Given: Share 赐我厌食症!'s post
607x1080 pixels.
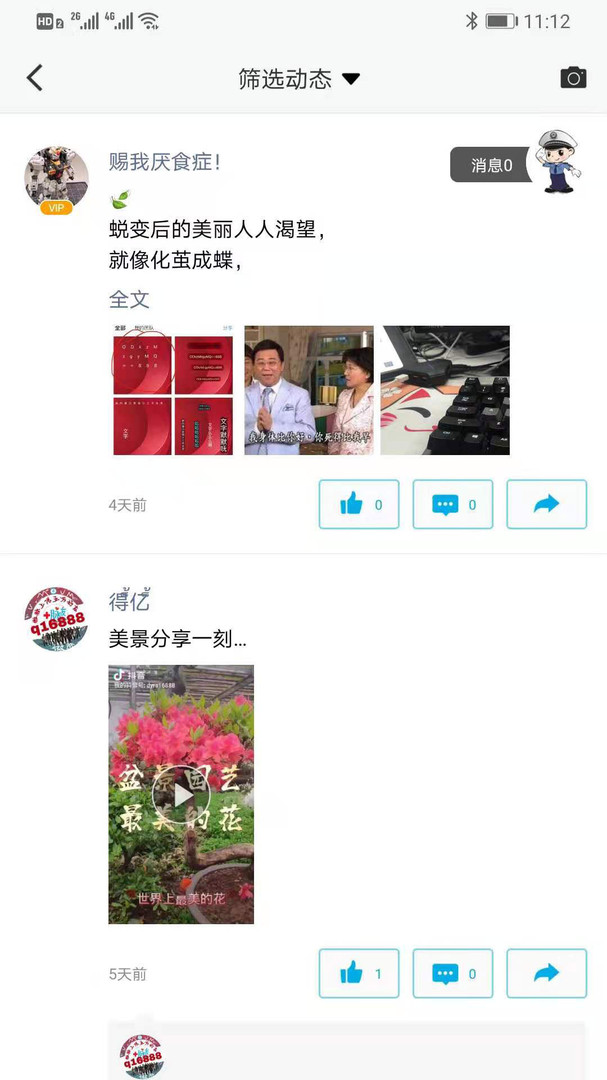Looking at the screenshot, I should pyautogui.click(x=546, y=505).
